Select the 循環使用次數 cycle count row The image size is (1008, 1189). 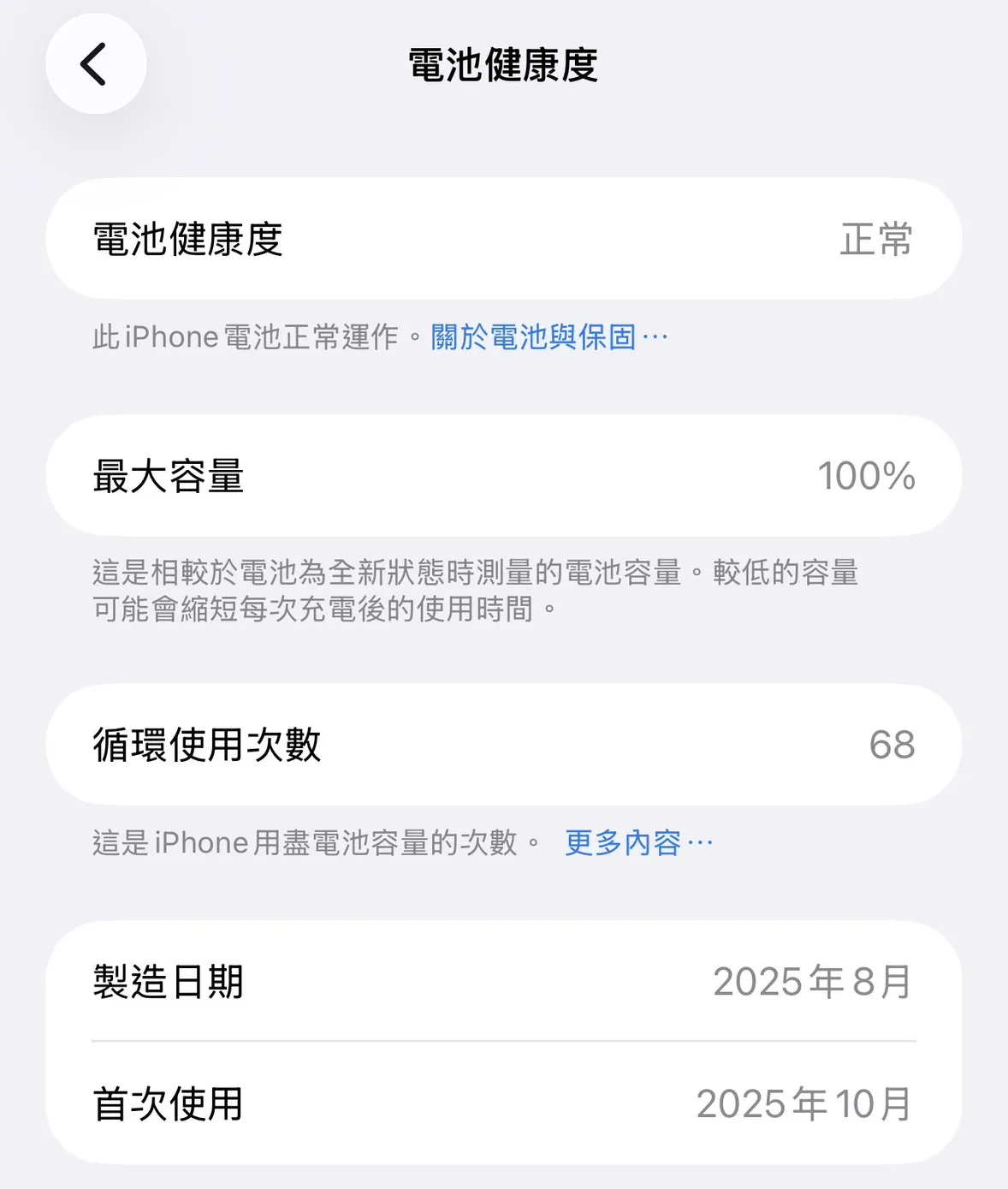505,746
